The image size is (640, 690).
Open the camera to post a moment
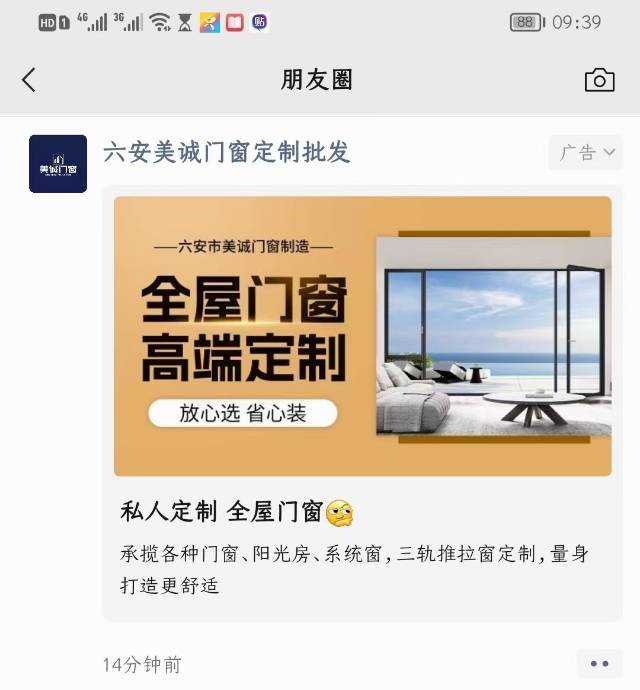click(x=599, y=81)
